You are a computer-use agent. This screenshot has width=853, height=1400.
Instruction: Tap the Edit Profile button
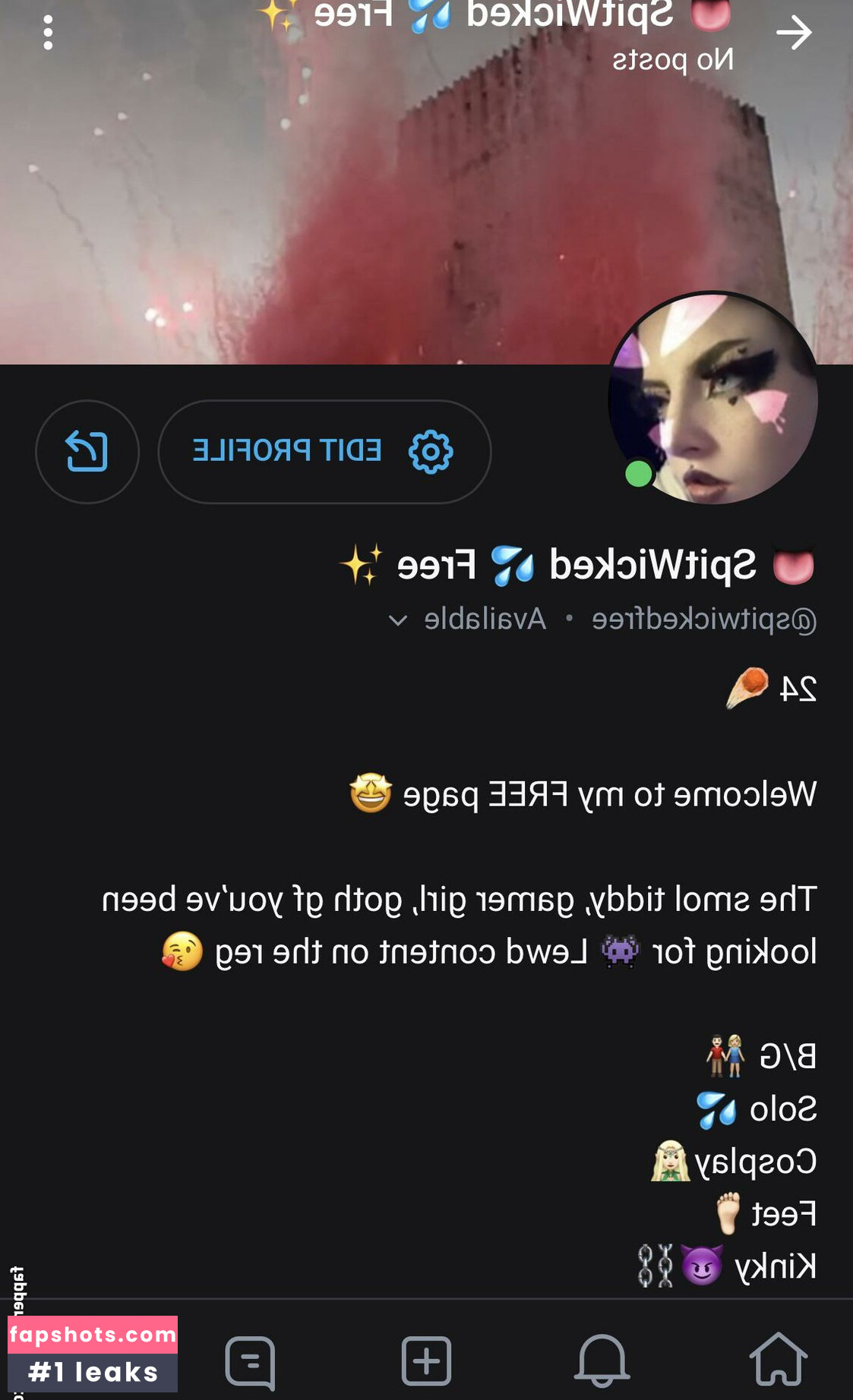coord(324,452)
